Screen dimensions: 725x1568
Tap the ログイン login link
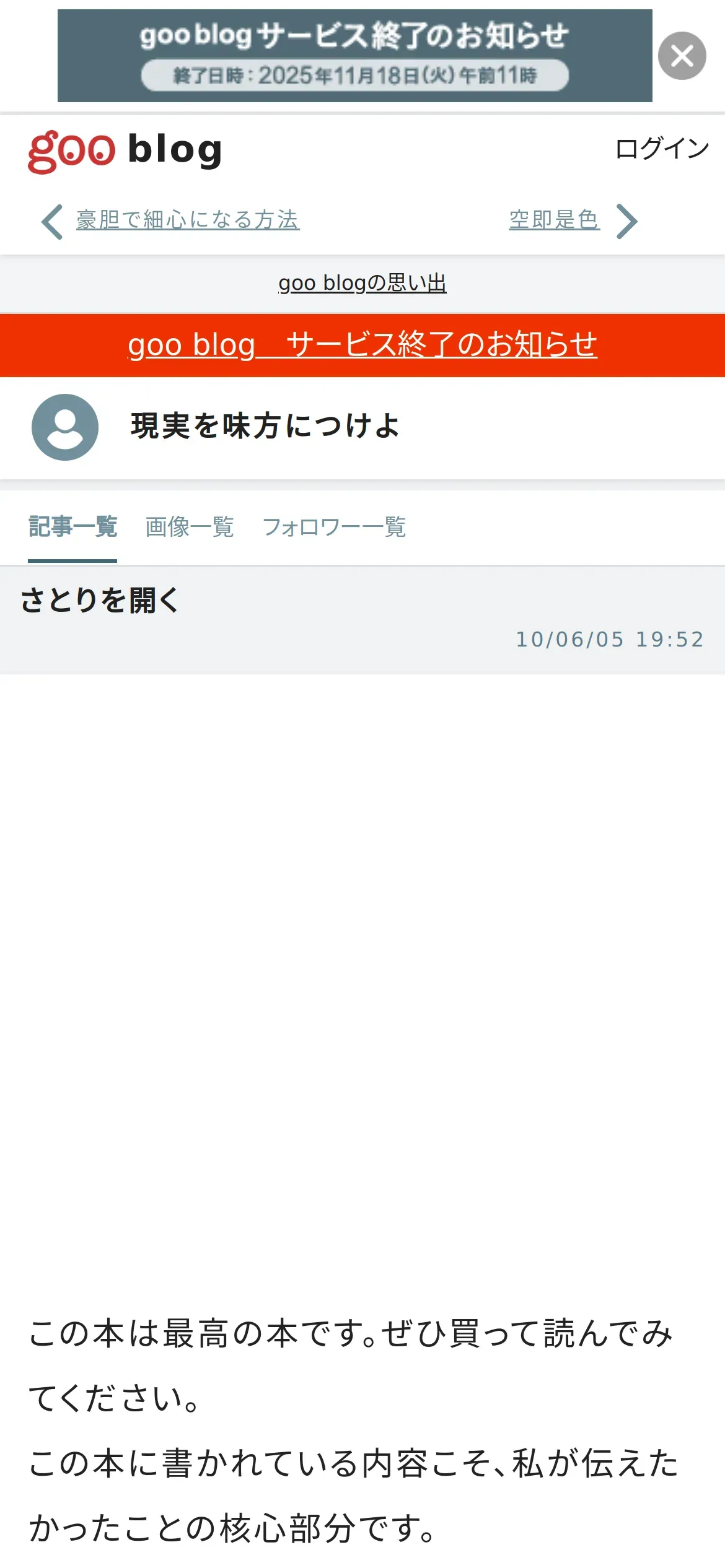coord(662,149)
